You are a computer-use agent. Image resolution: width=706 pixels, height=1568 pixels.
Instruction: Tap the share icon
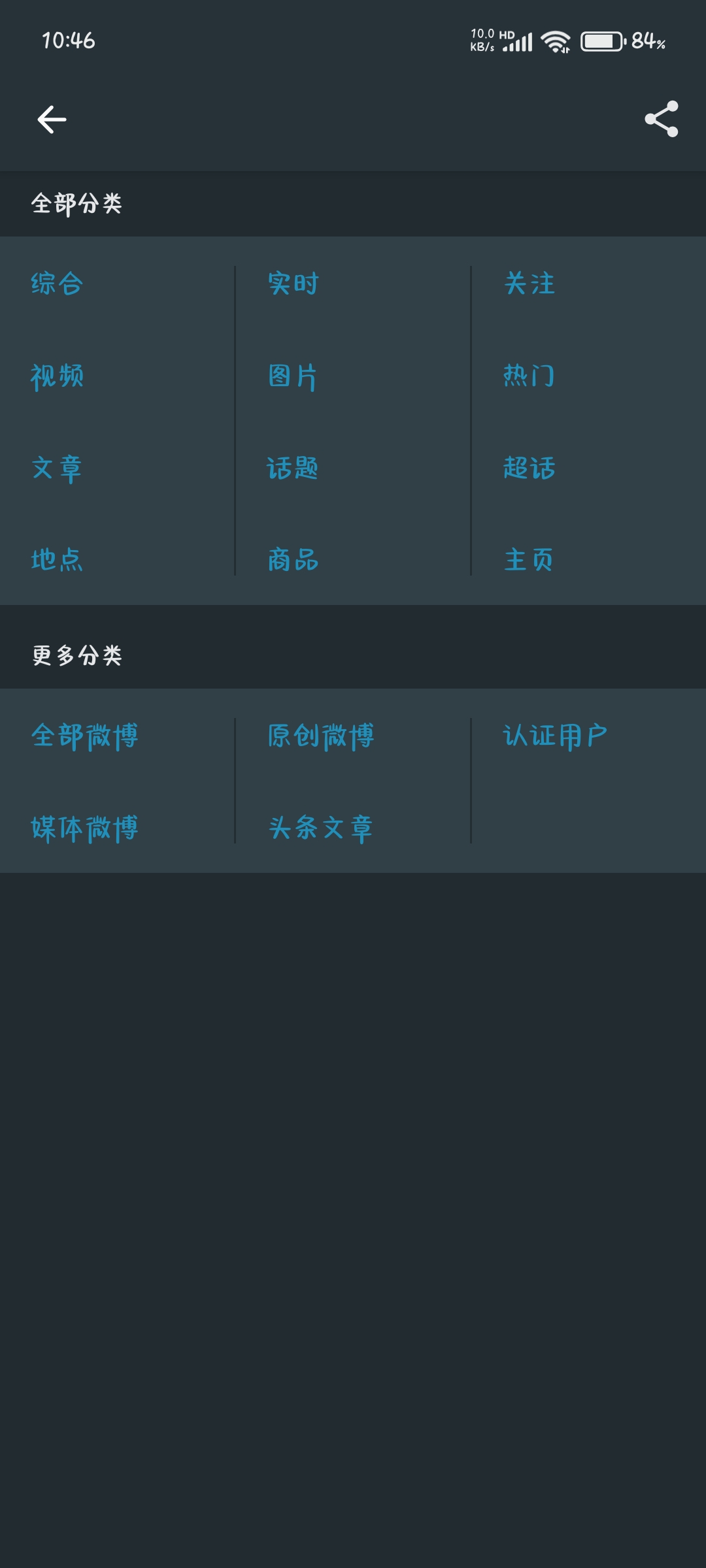(x=661, y=119)
